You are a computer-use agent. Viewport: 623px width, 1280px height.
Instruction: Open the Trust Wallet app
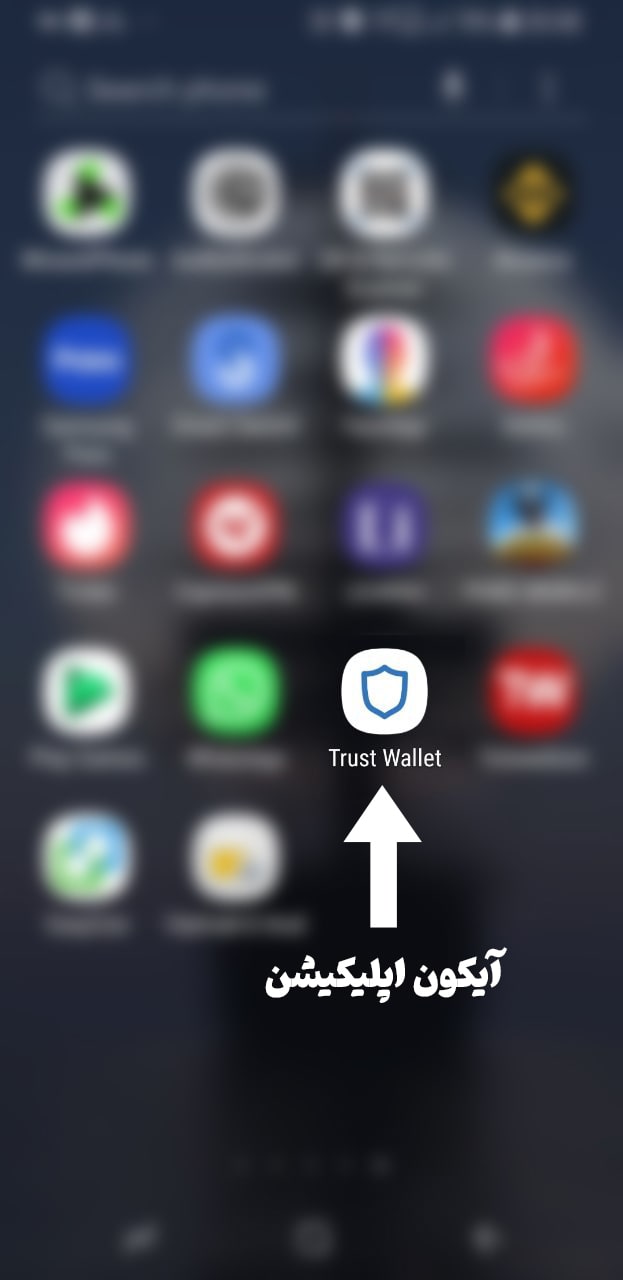click(384, 693)
